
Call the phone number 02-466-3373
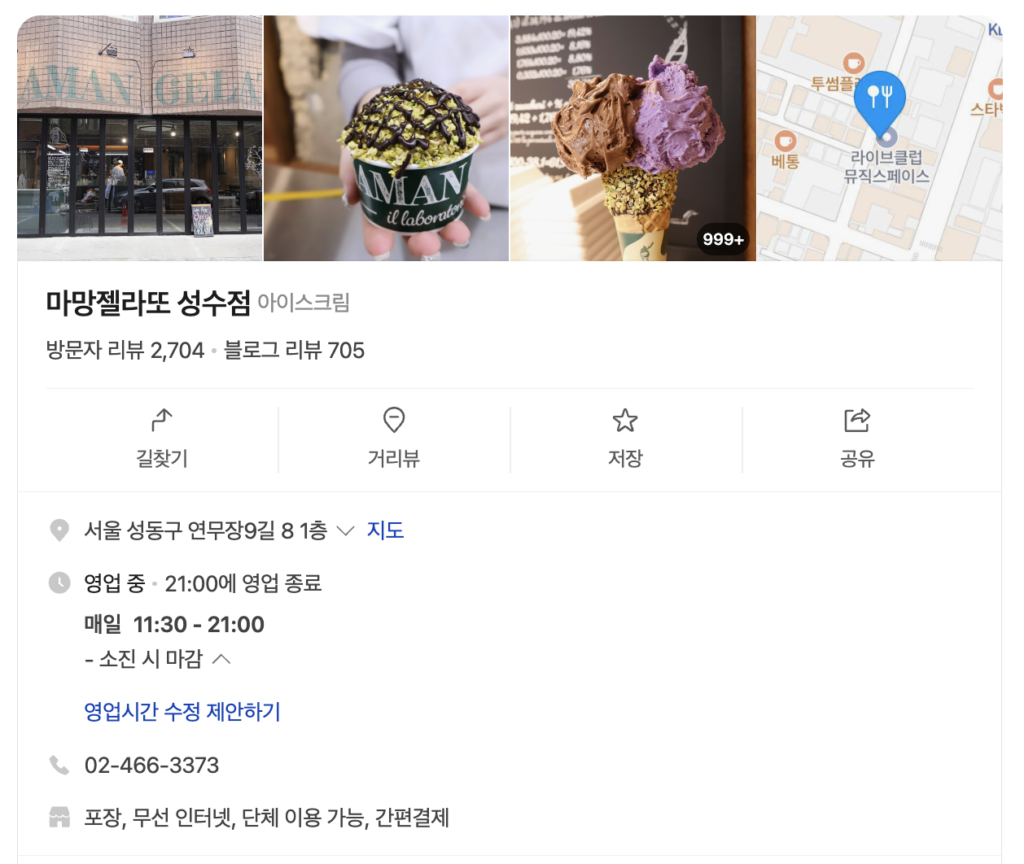[151, 766]
